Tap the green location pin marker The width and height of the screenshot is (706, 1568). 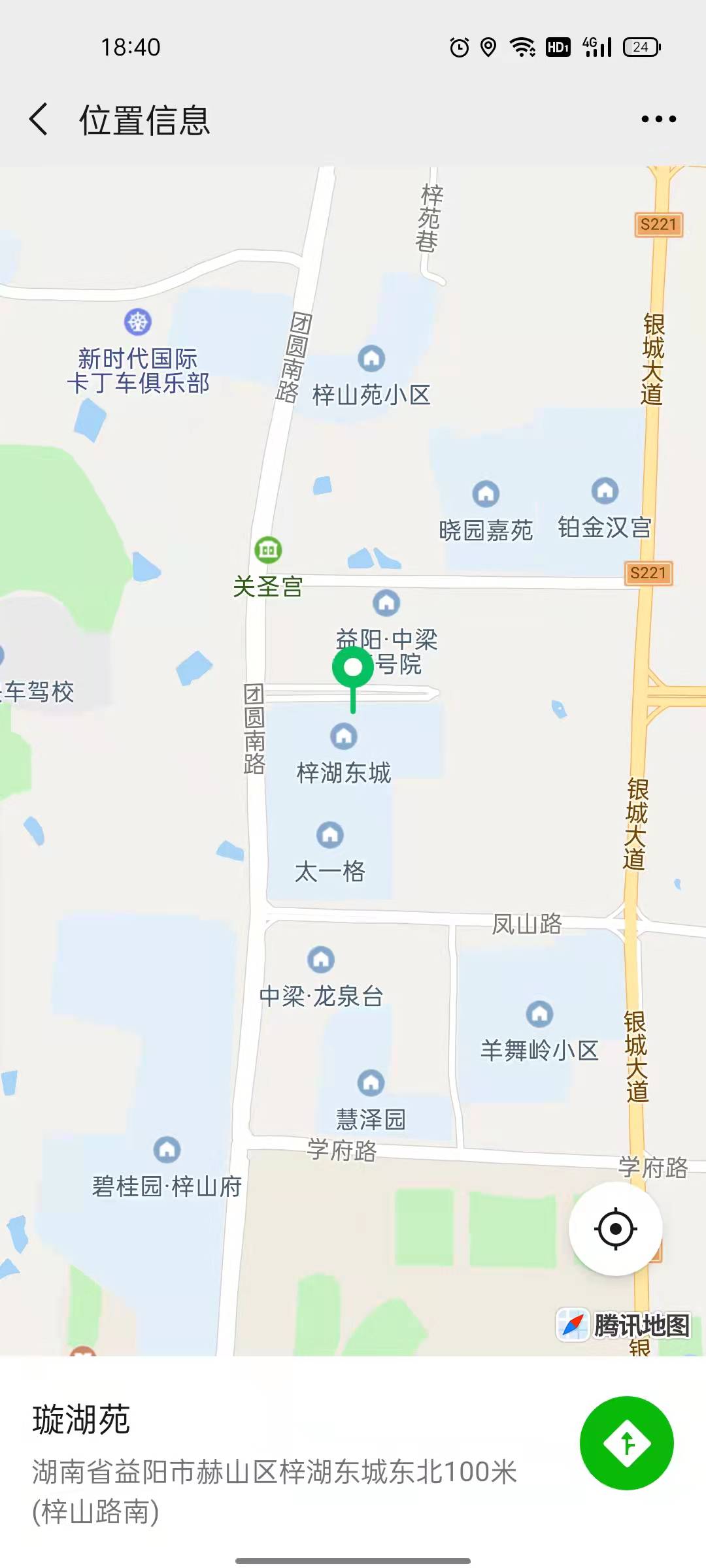(x=353, y=668)
